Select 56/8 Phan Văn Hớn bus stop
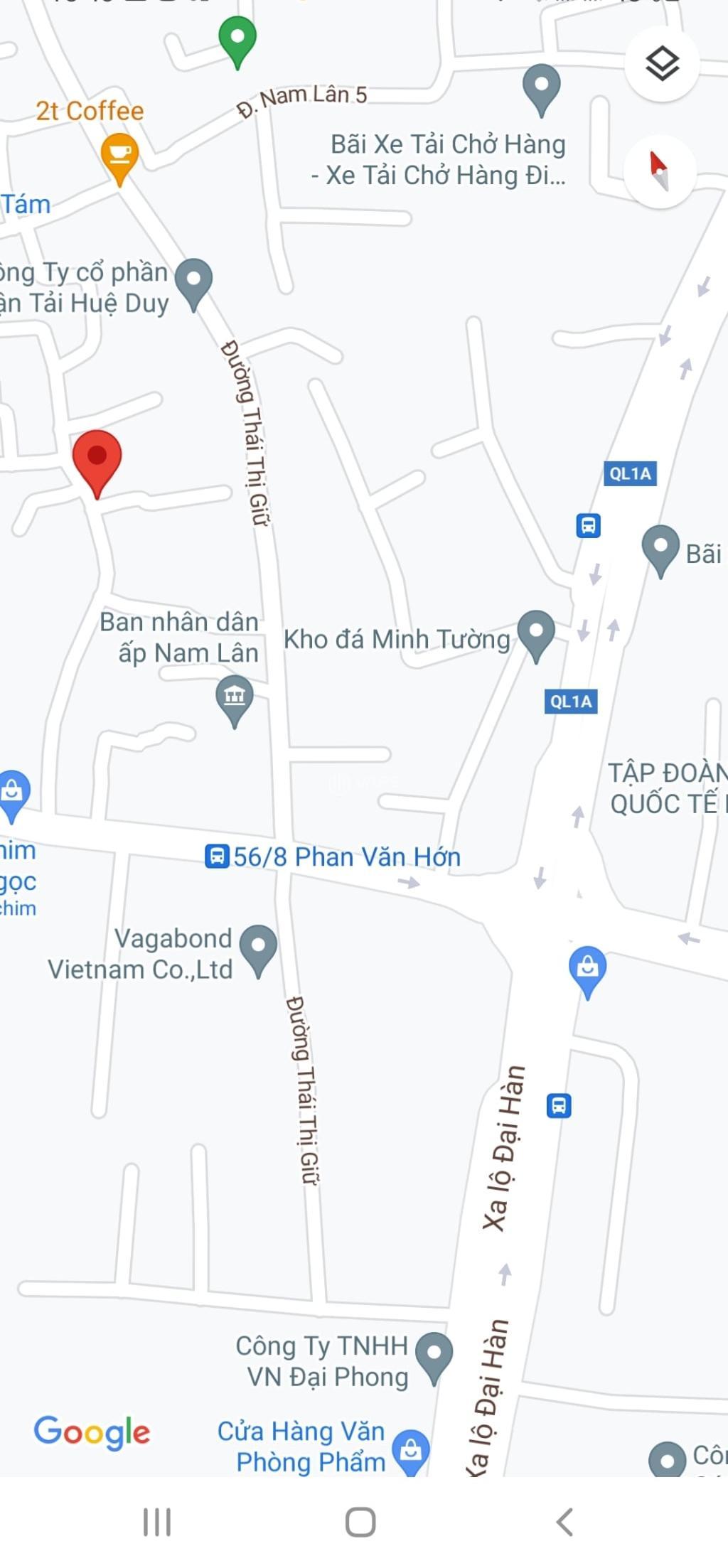 217,856
